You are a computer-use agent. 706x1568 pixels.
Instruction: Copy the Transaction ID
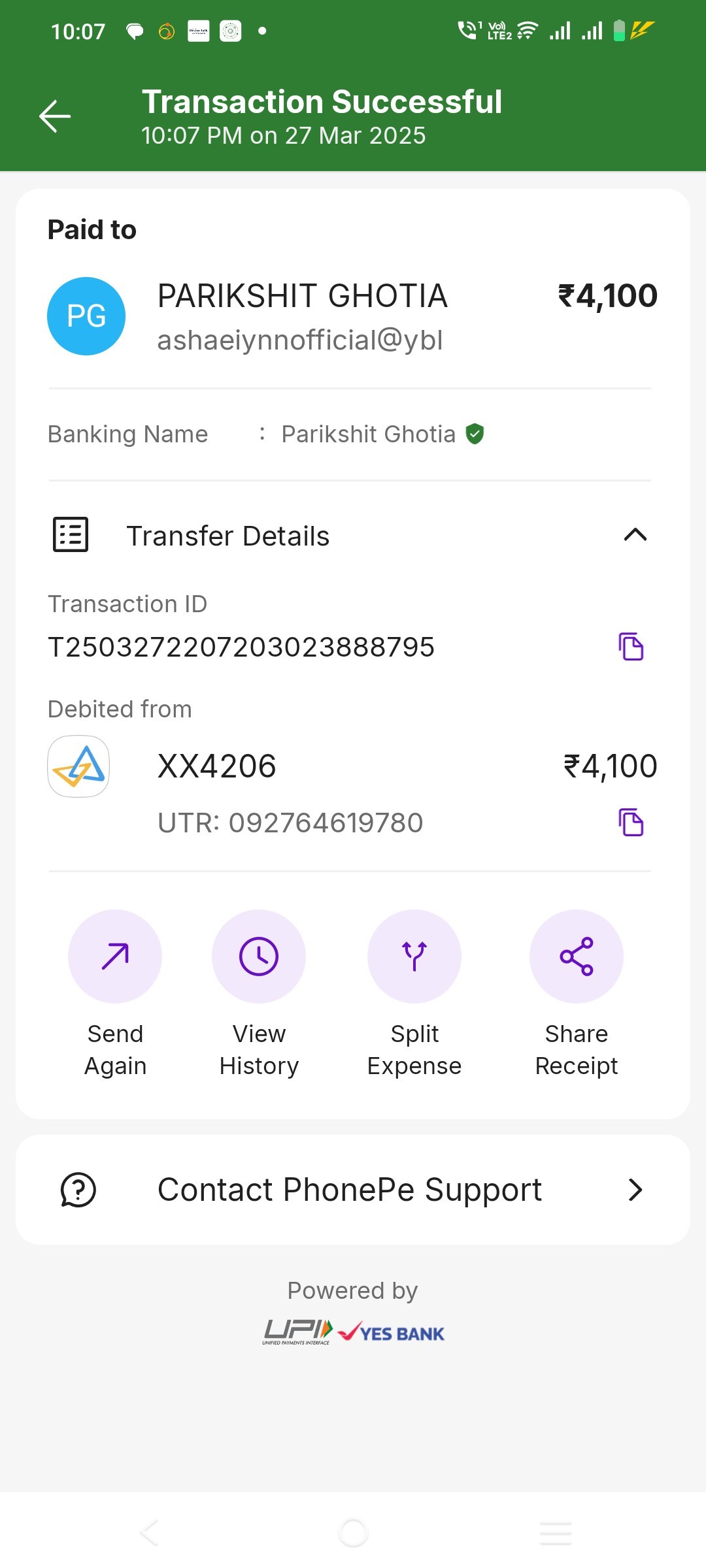(x=631, y=647)
